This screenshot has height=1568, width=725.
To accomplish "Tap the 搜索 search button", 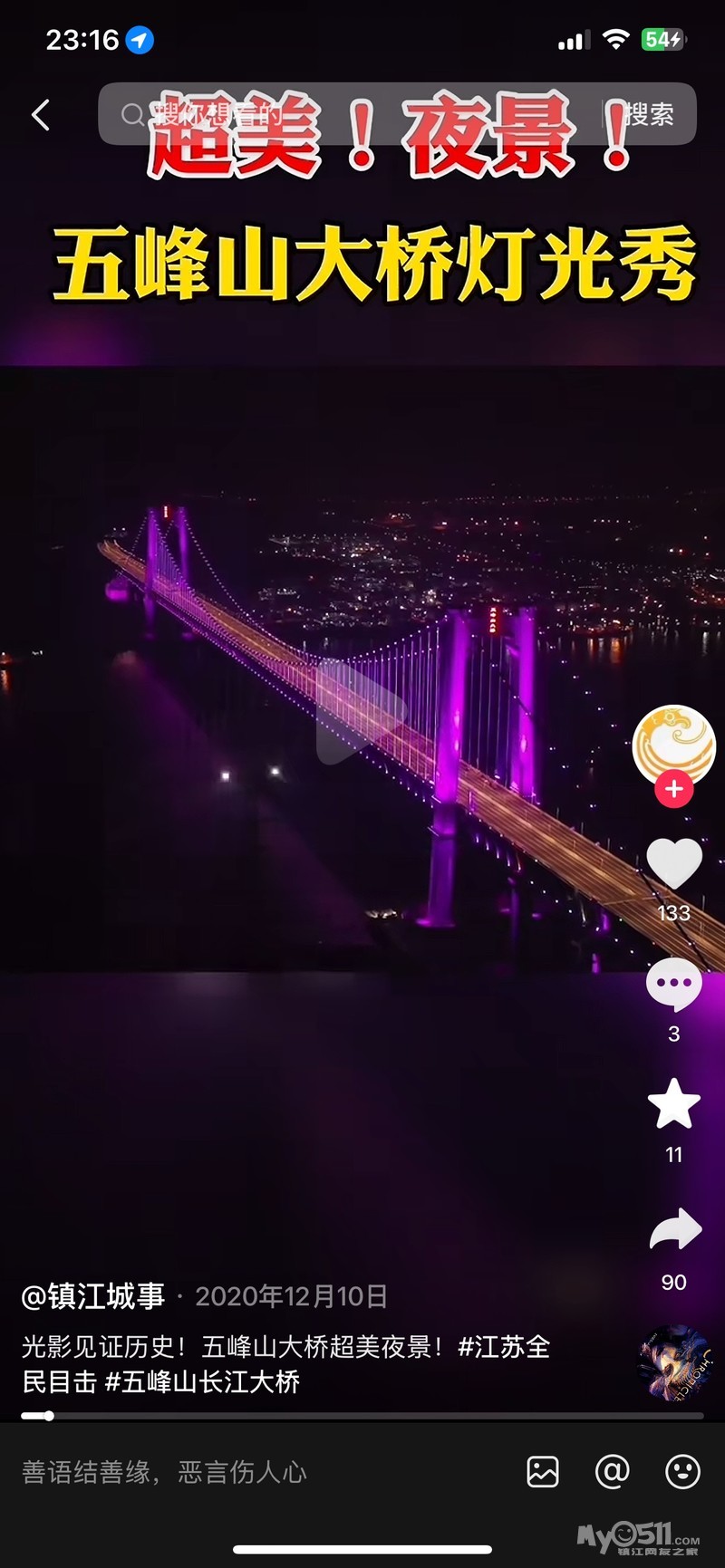I will 648,114.
